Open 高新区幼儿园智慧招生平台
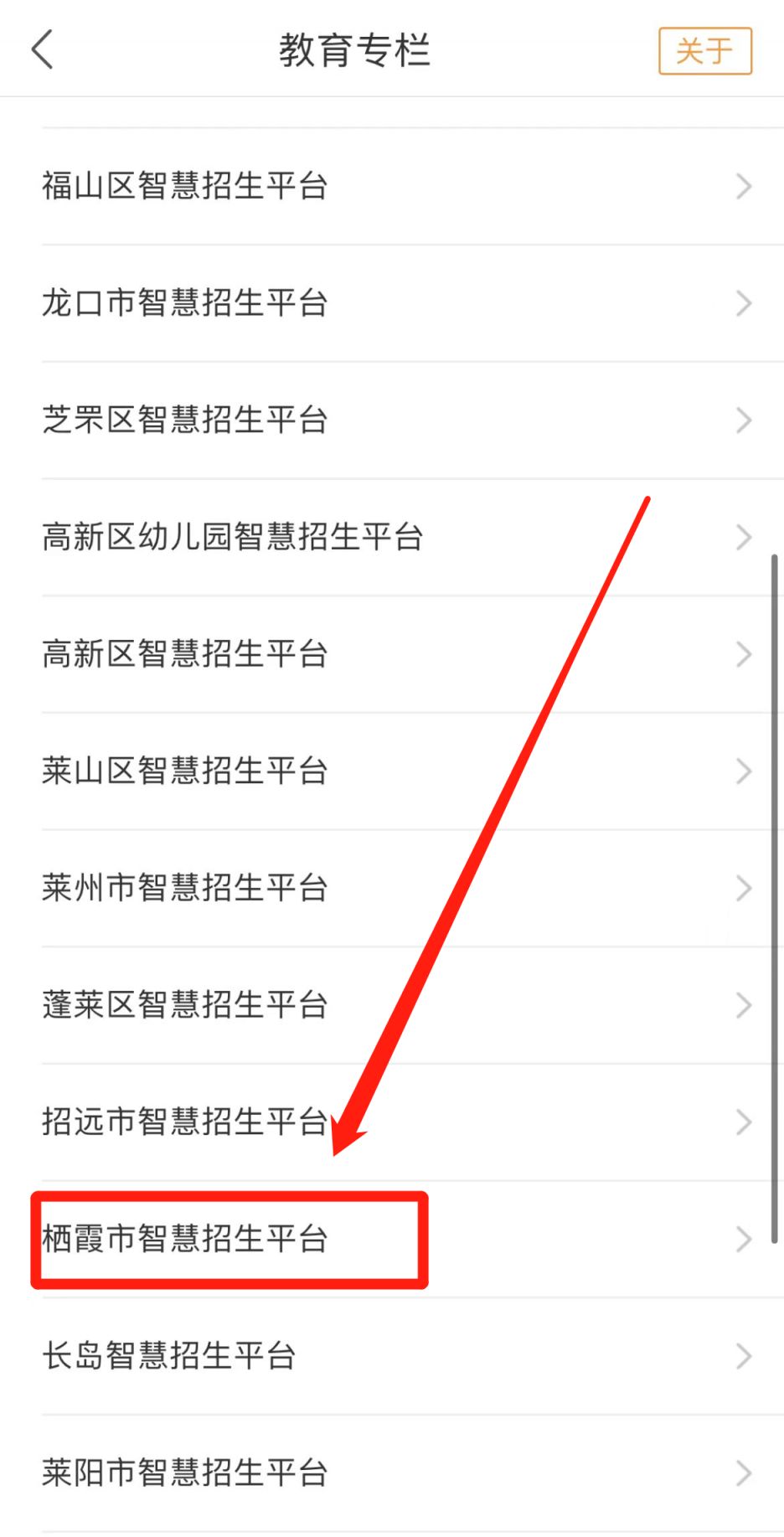Screen dimensions: 784x1537 [x=392, y=537]
